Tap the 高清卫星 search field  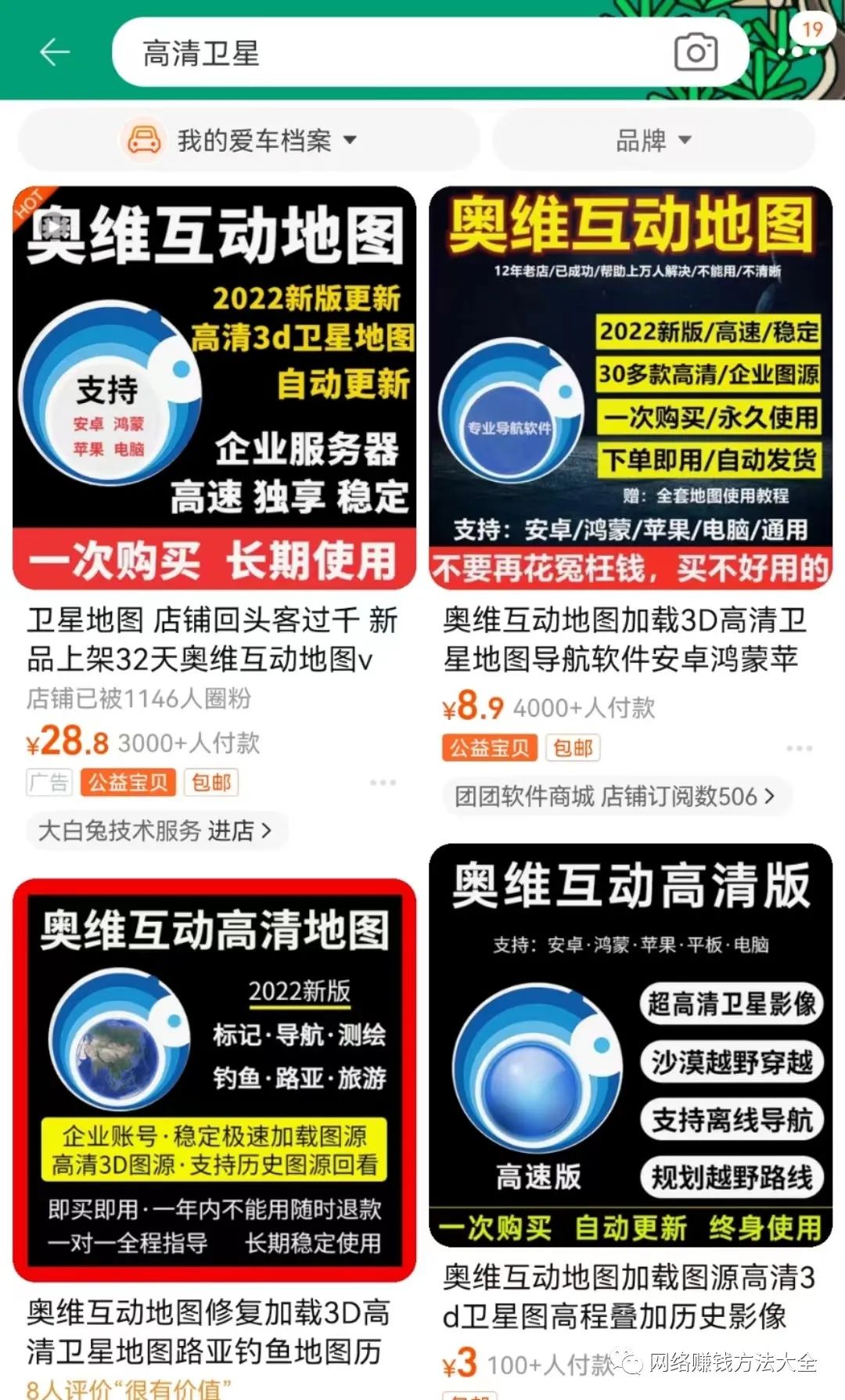[x=391, y=53]
